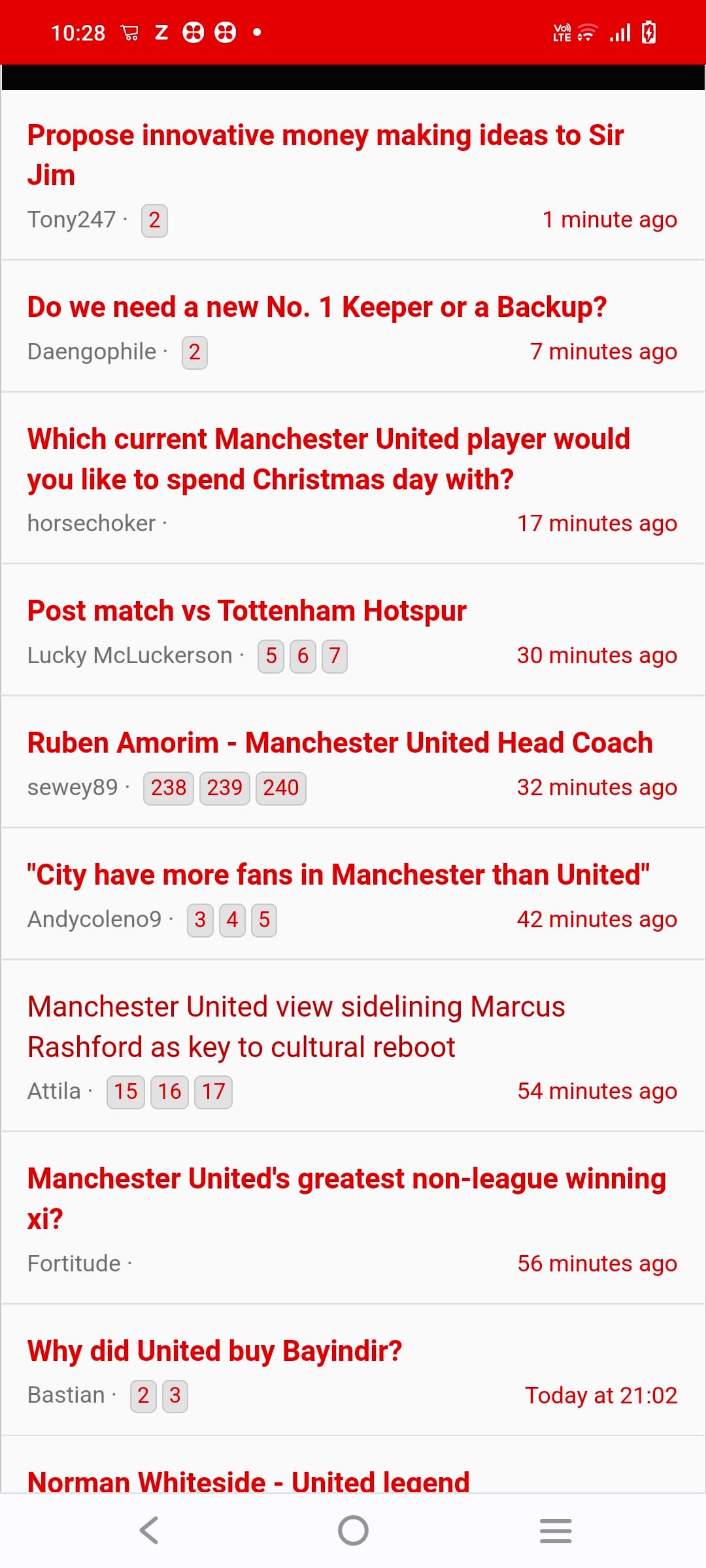
Task: Jump to page 4 of Andycoleno9's thread
Action: click(x=232, y=920)
